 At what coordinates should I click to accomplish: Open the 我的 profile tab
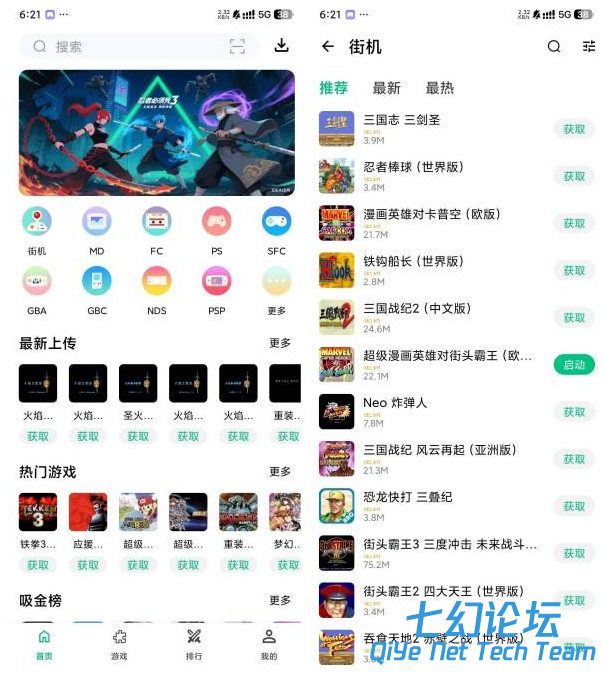tap(268, 643)
